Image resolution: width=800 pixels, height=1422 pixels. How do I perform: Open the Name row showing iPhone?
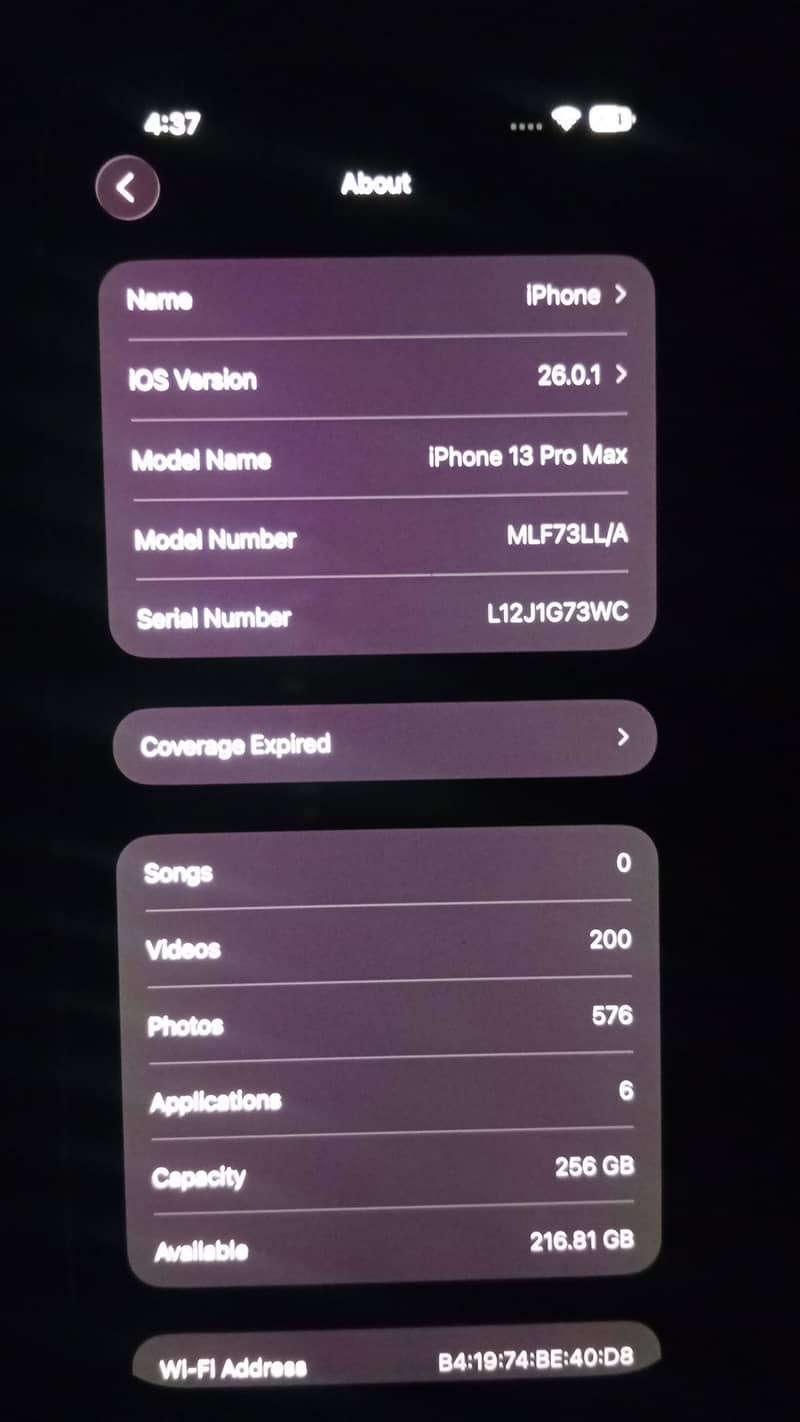pos(378,297)
